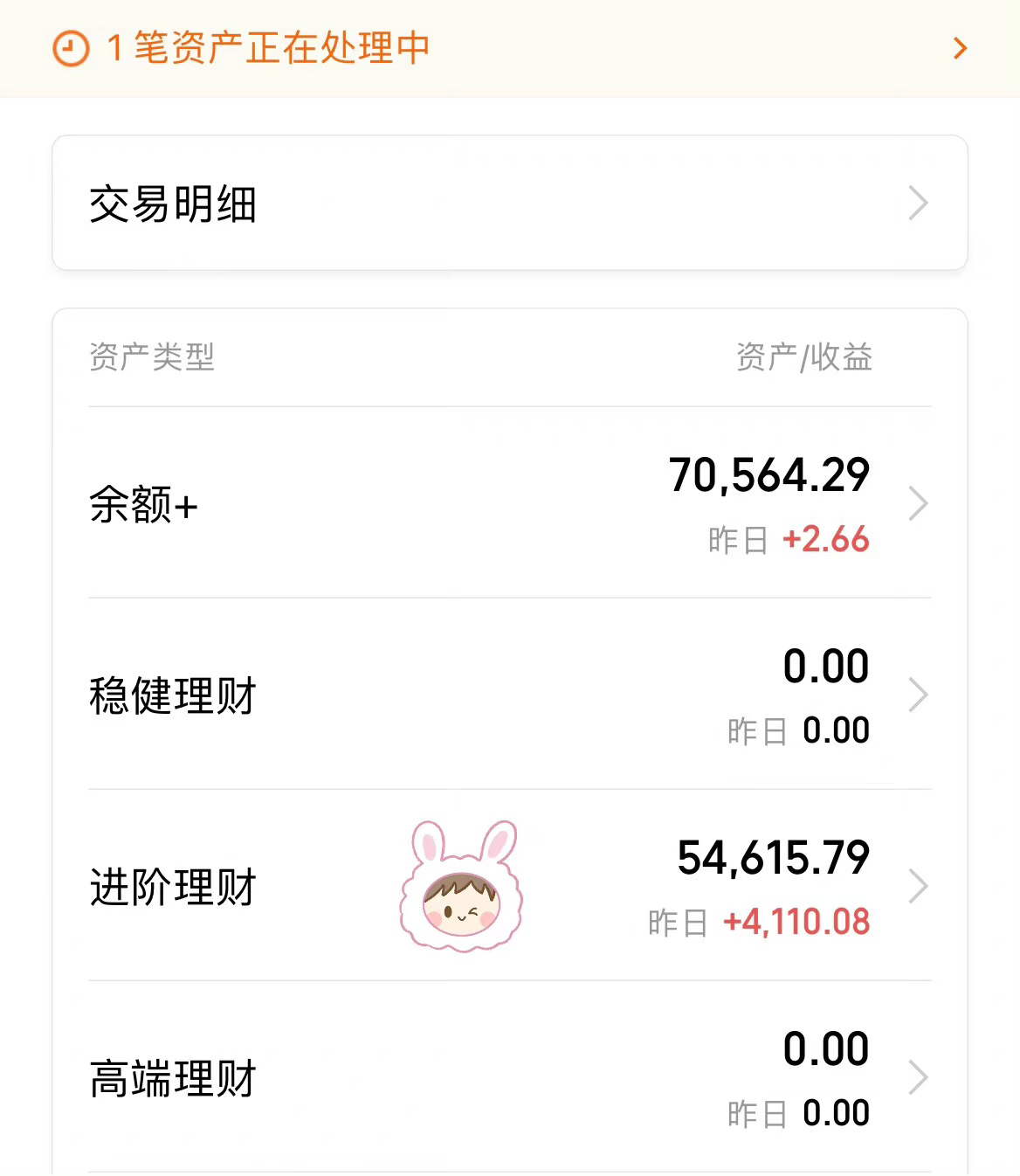Open the 进阶理财 asset row
The height and width of the screenshot is (1176, 1020).
point(509,887)
